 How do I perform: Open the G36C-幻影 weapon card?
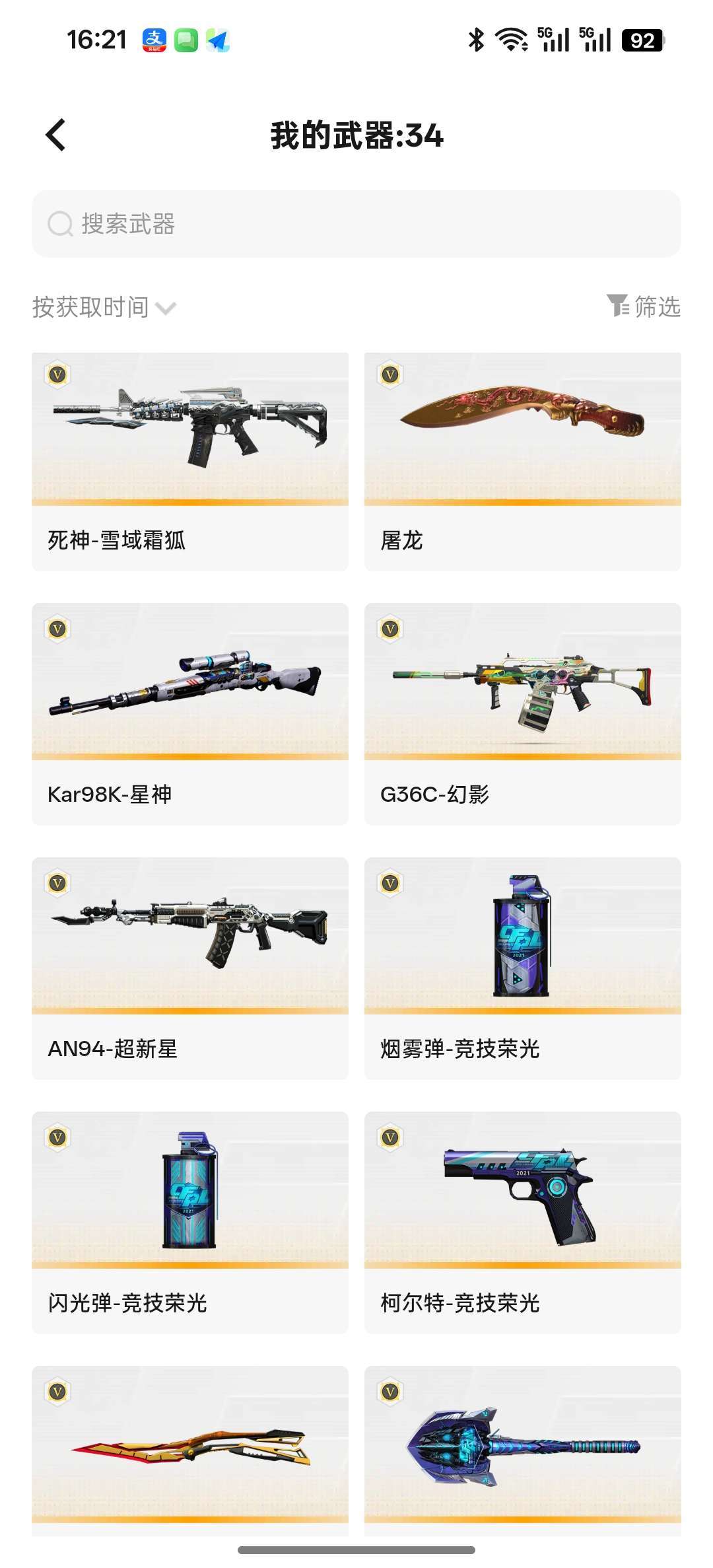(x=522, y=713)
